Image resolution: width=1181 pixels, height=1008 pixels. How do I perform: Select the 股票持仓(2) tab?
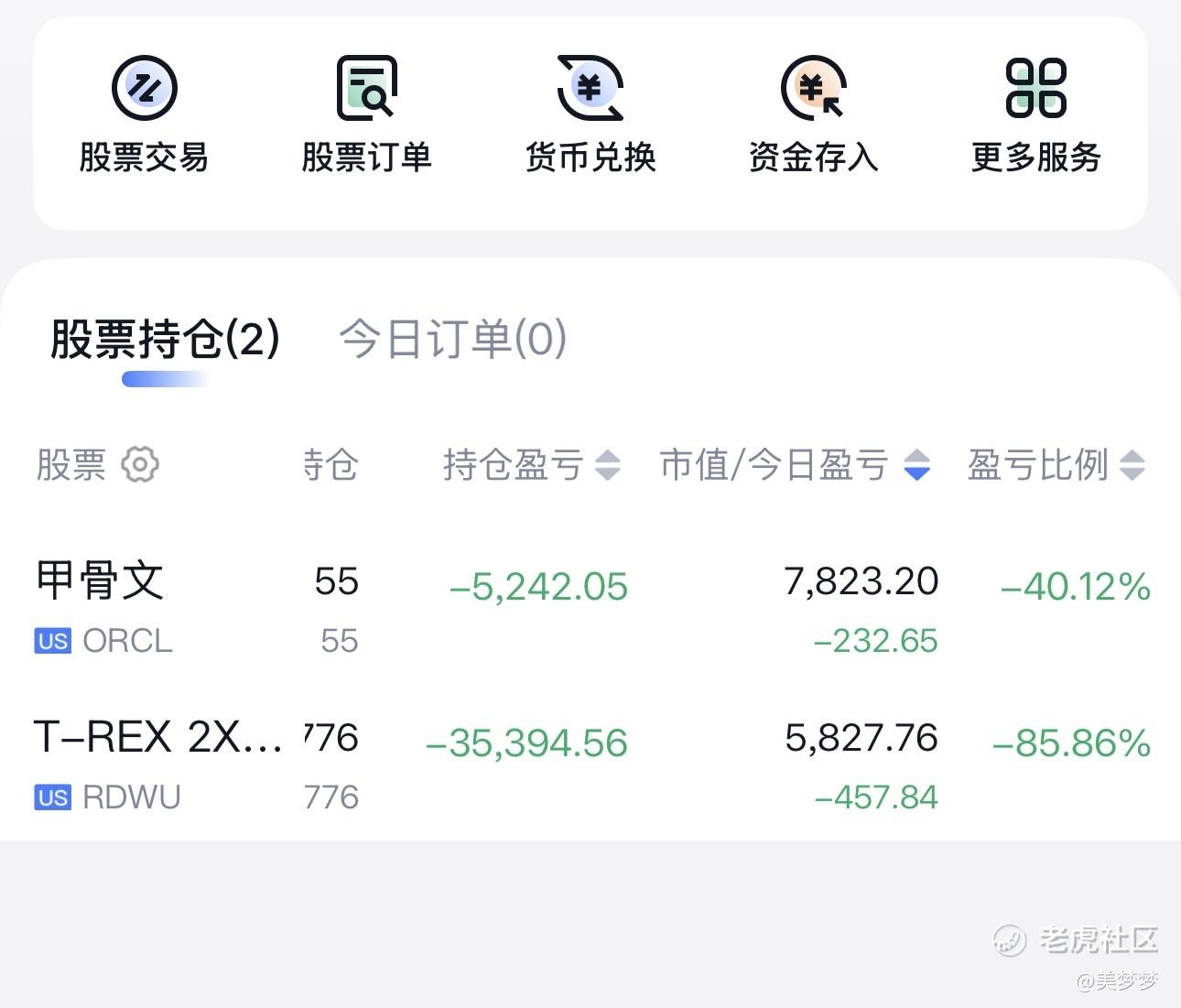(x=165, y=339)
